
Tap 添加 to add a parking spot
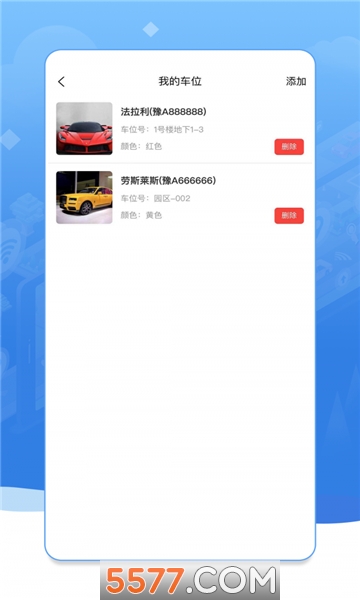pos(296,81)
